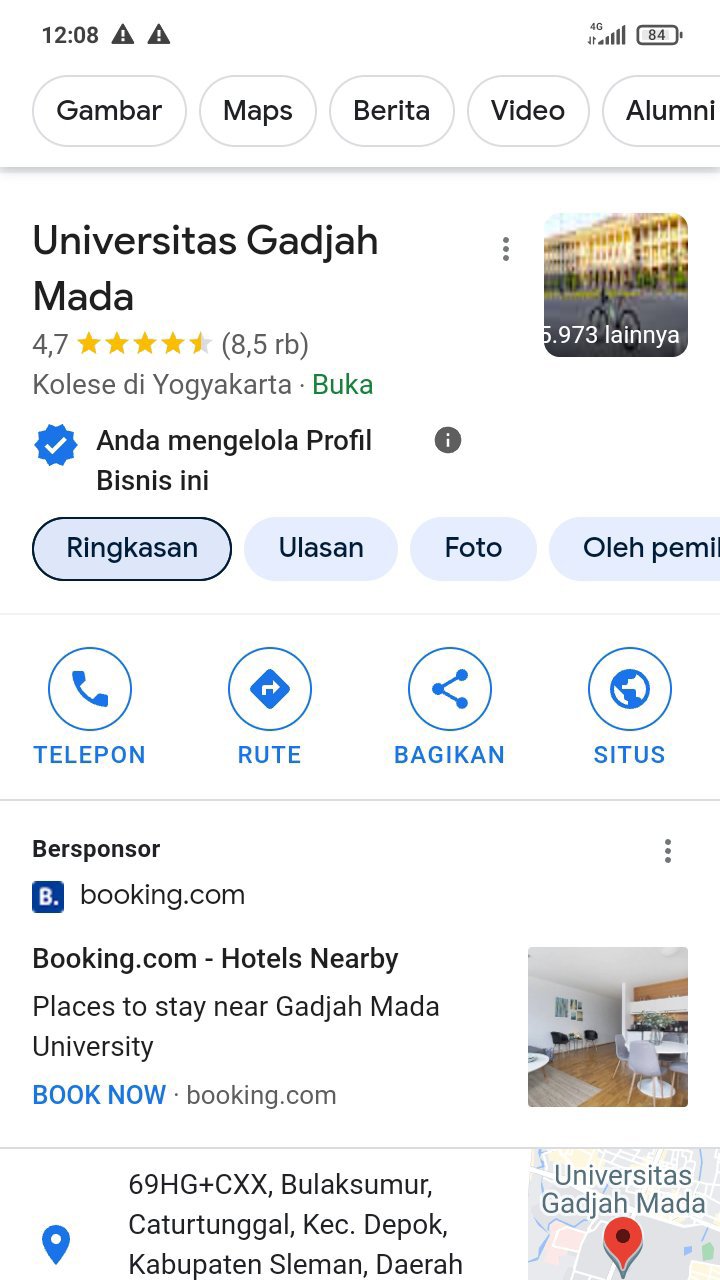The width and height of the screenshot is (720, 1280).
Task: Switch to the Gambar search filter
Action: (x=109, y=111)
